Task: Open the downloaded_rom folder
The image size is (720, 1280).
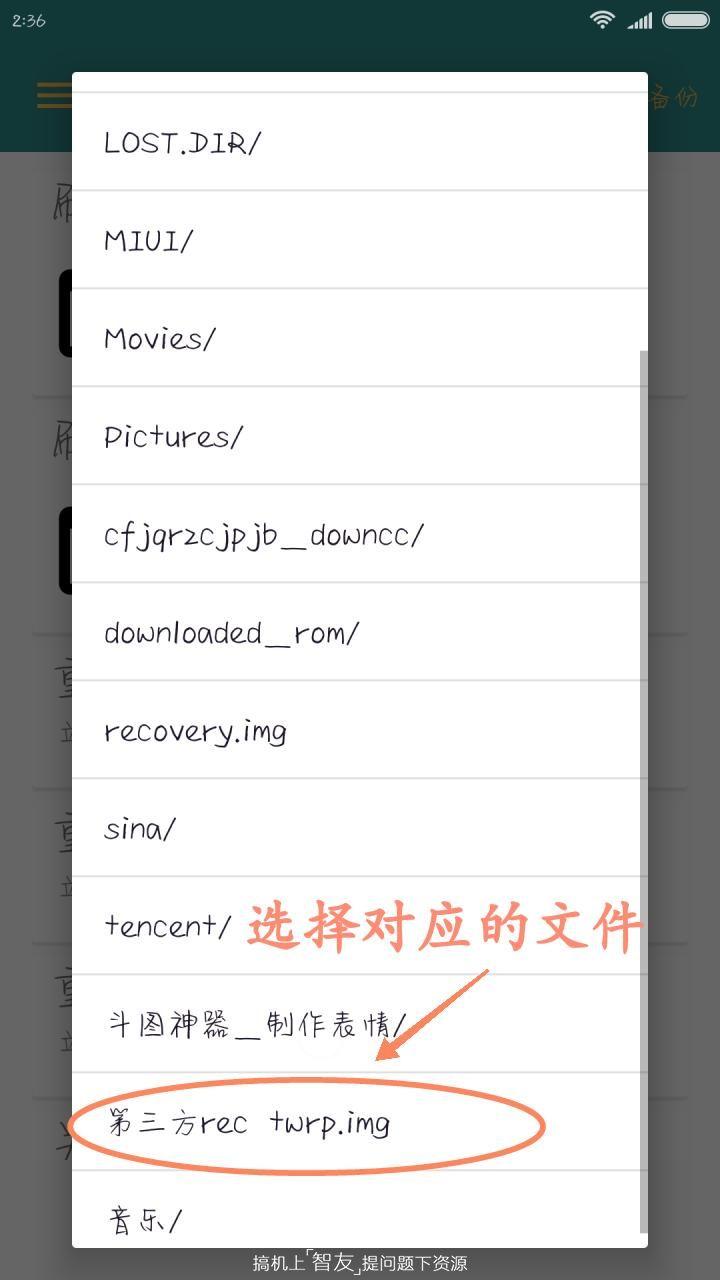Action: [360, 632]
